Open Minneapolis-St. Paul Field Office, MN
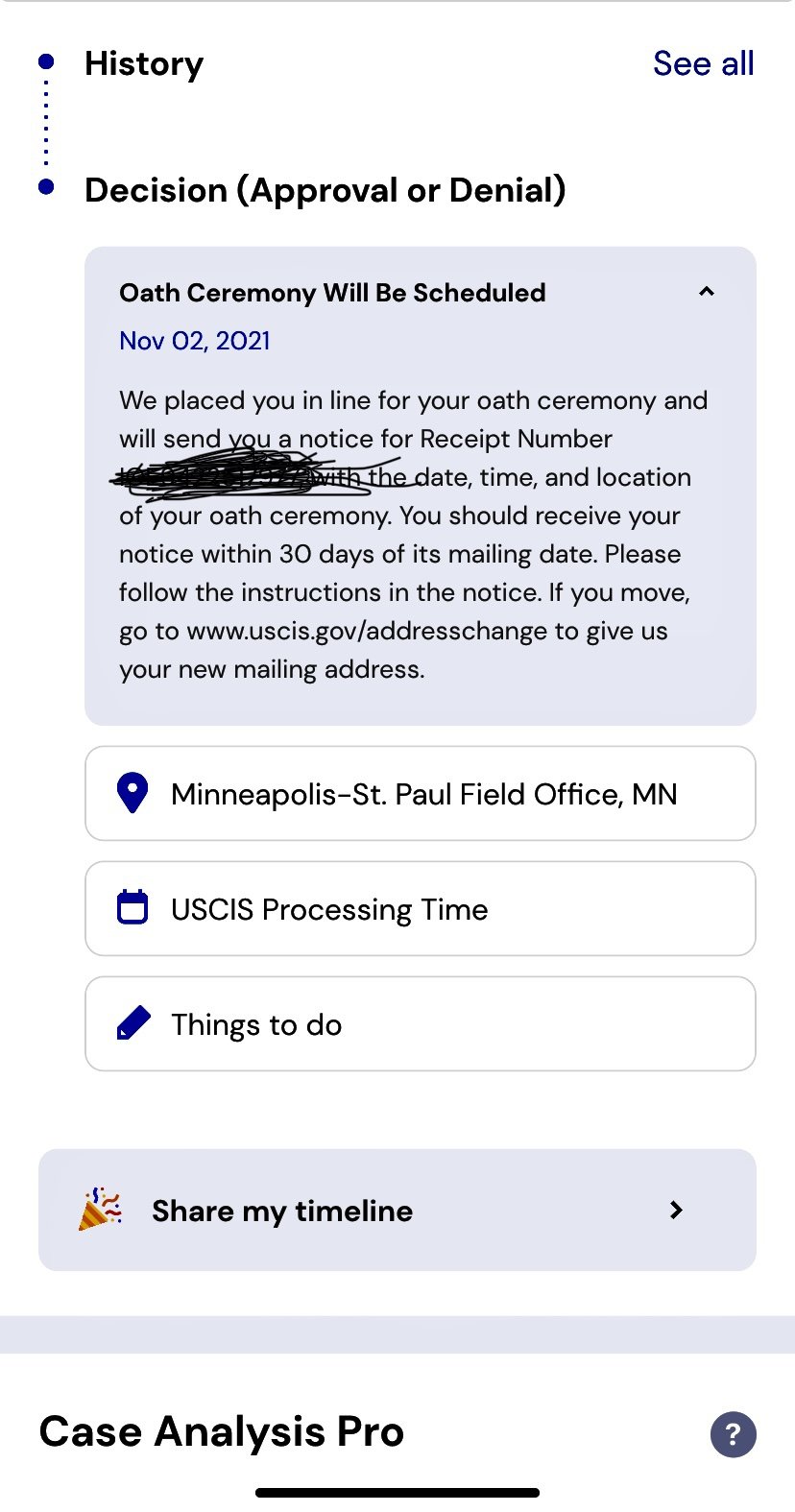 [421, 794]
